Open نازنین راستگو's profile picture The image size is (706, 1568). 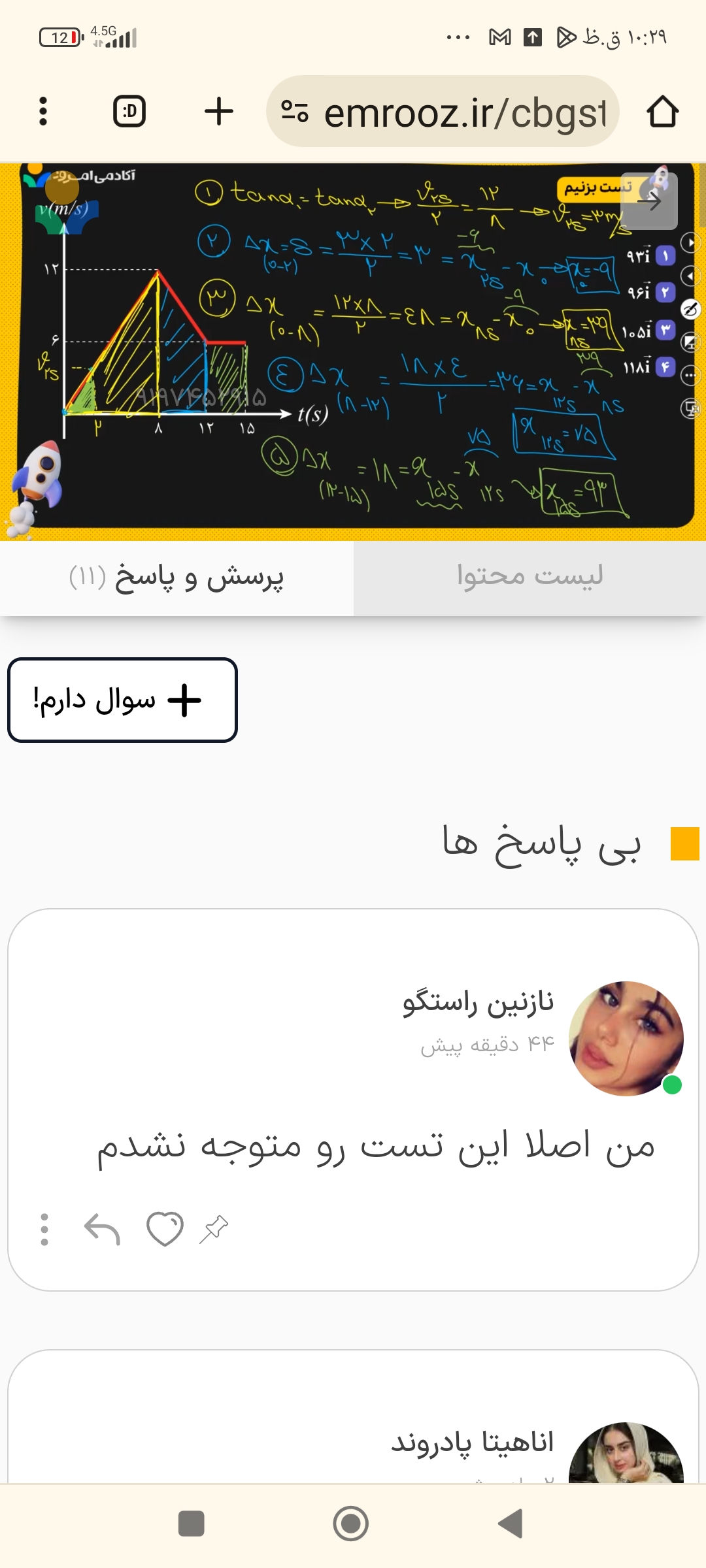tap(626, 1038)
